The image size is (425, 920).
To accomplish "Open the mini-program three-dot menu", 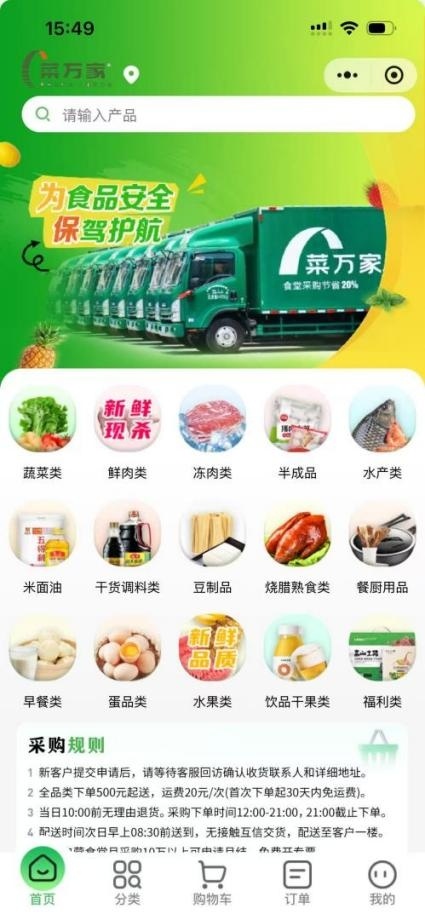I will 347,75.
